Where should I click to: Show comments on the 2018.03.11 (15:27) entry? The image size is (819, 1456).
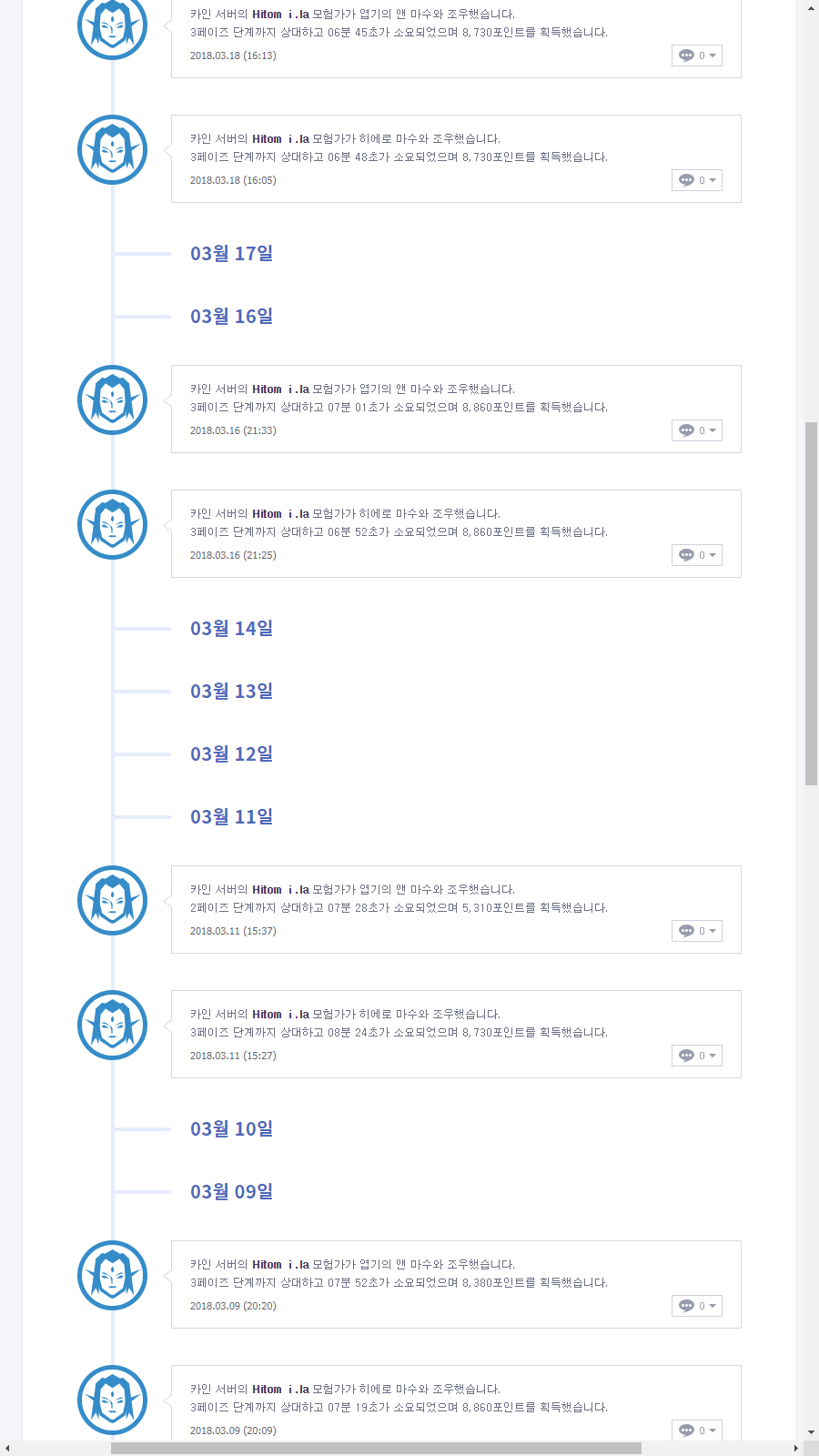click(696, 1056)
